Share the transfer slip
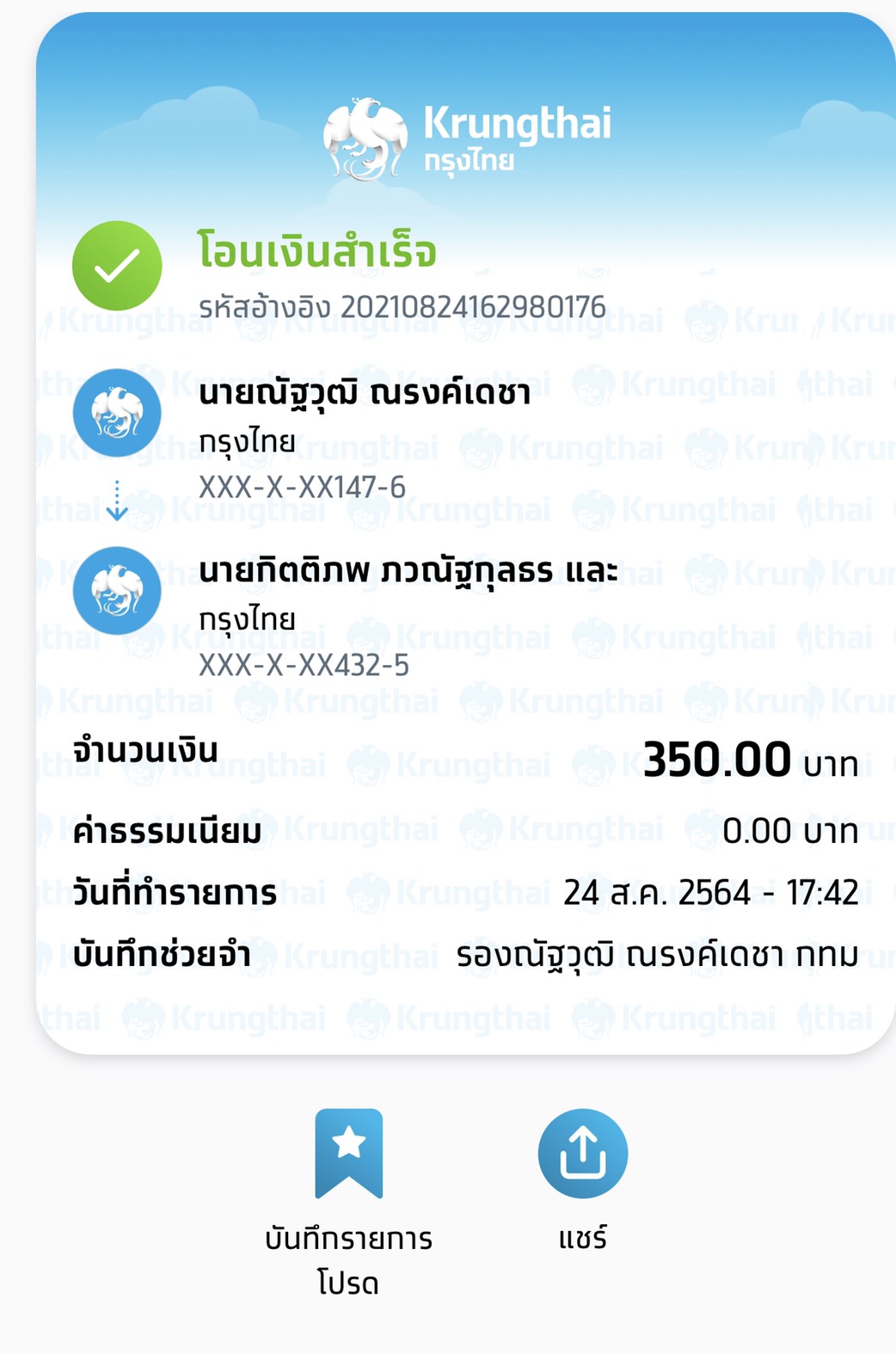Viewport: 896px width, 1354px height. point(582,1154)
